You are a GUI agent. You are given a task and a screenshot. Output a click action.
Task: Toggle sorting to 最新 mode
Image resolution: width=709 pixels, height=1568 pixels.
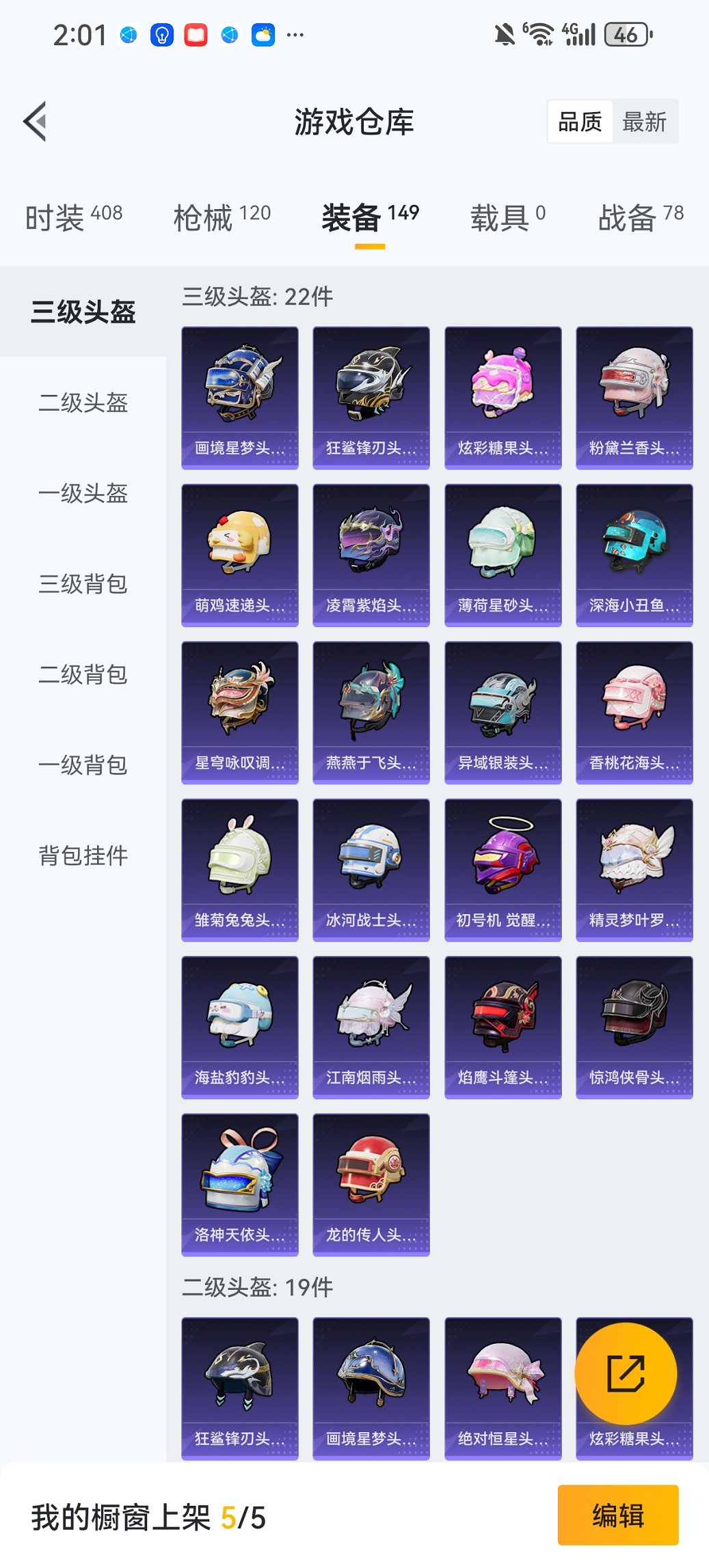(x=645, y=121)
